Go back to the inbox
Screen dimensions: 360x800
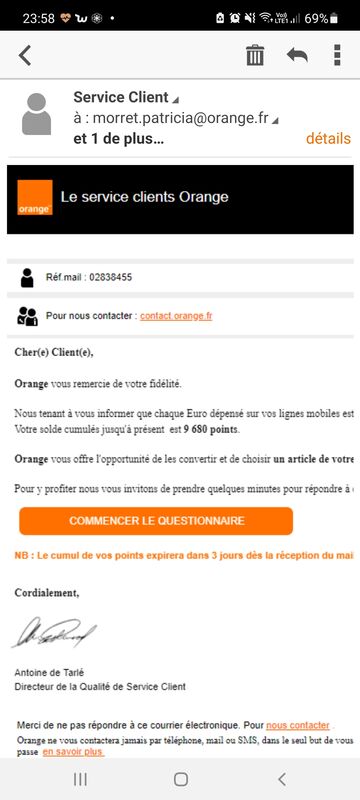[25, 55]
